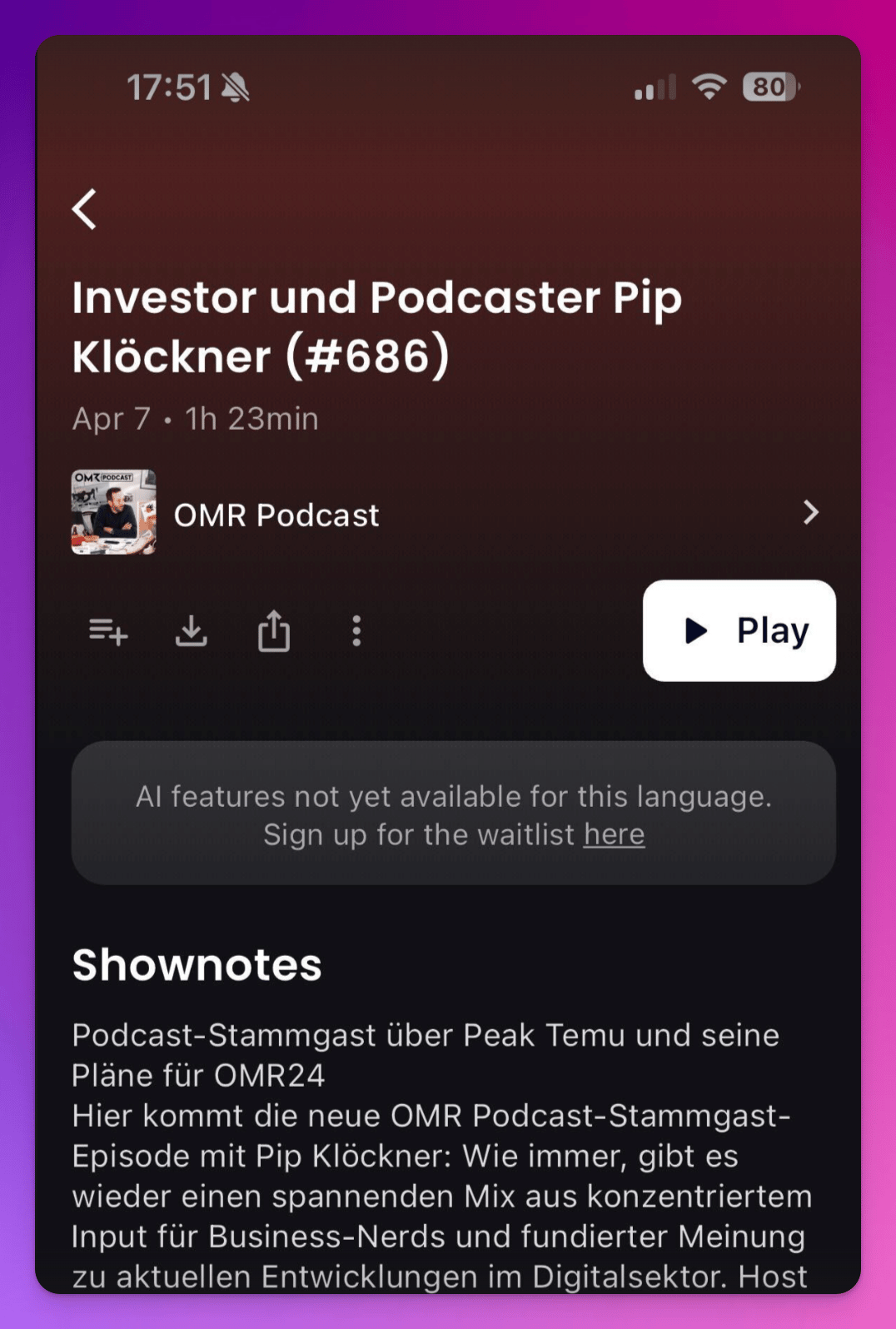Tap the waitlist "here" link
Viewport: 896px width, 1329px height.
click(614, 834)
